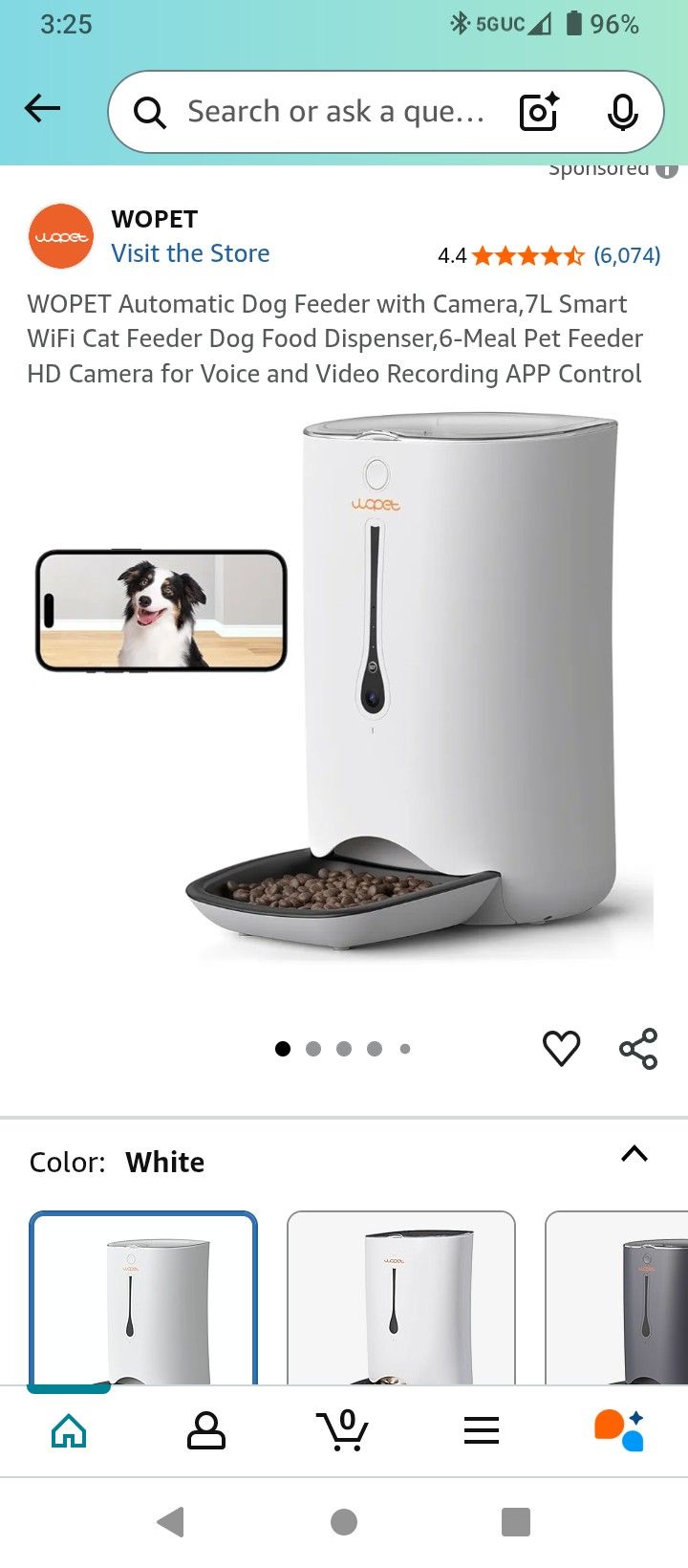Open the camera visual search icon
Screen dimensions: 688x1568
pyautogui.click(x=538, y=111)
